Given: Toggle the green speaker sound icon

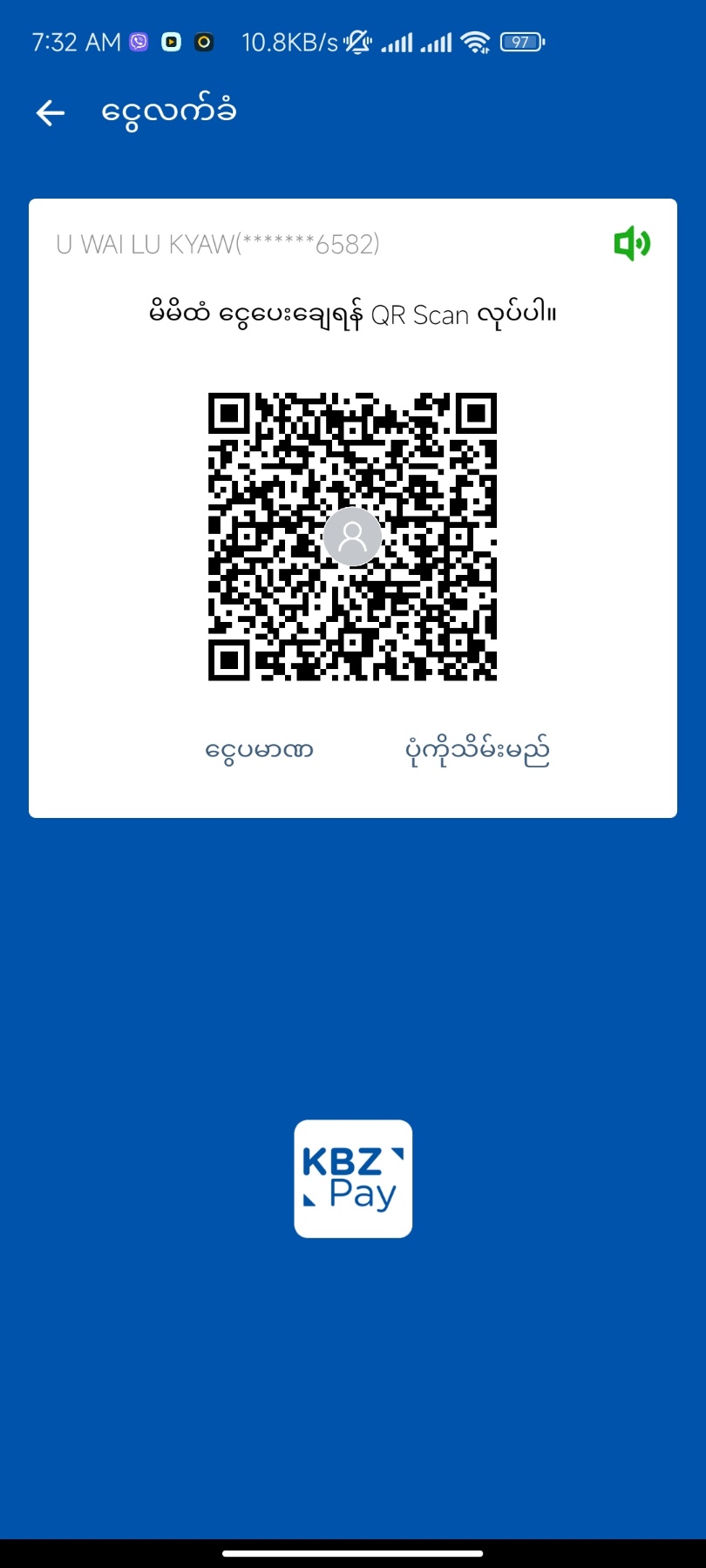Looking at the screenshot, I should click(632, 243).
